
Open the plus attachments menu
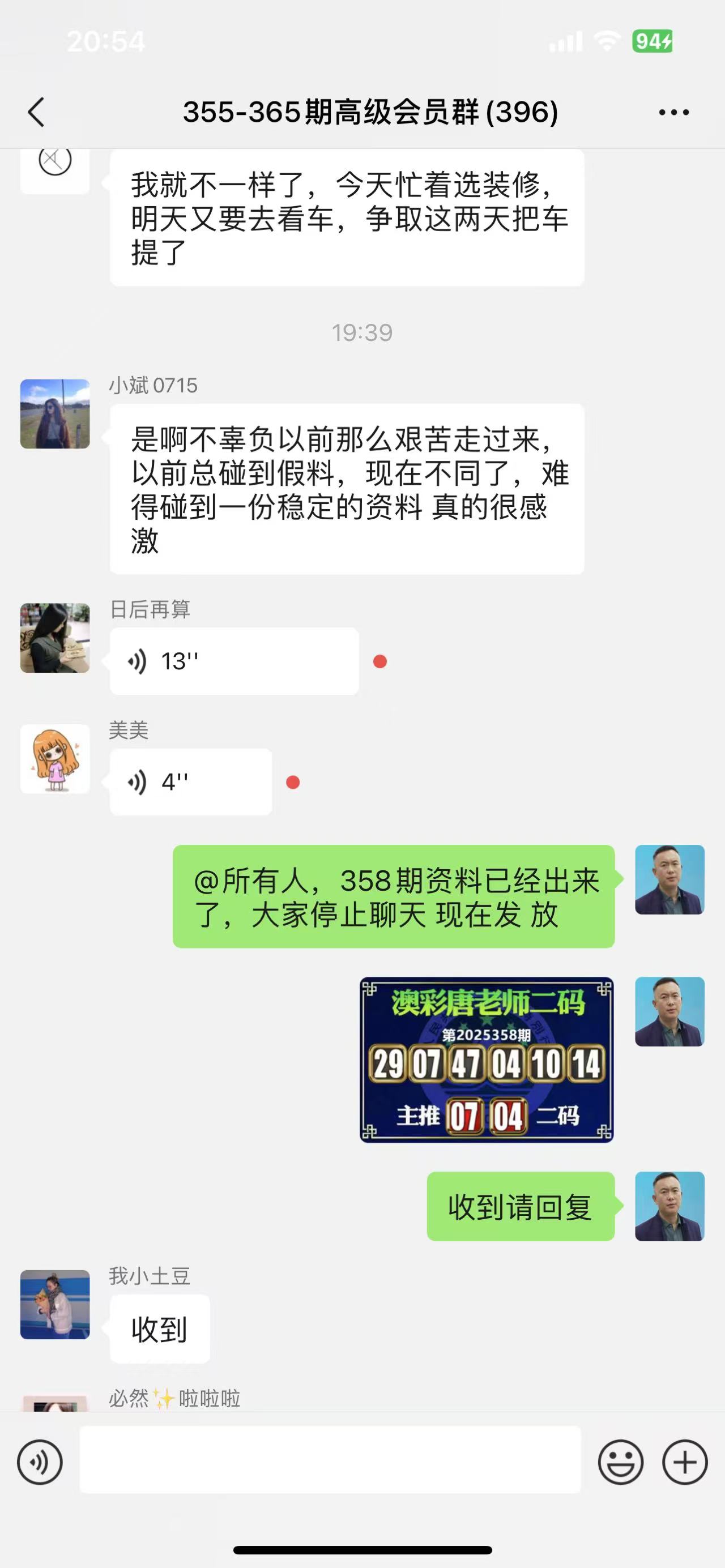[685, 1463]
